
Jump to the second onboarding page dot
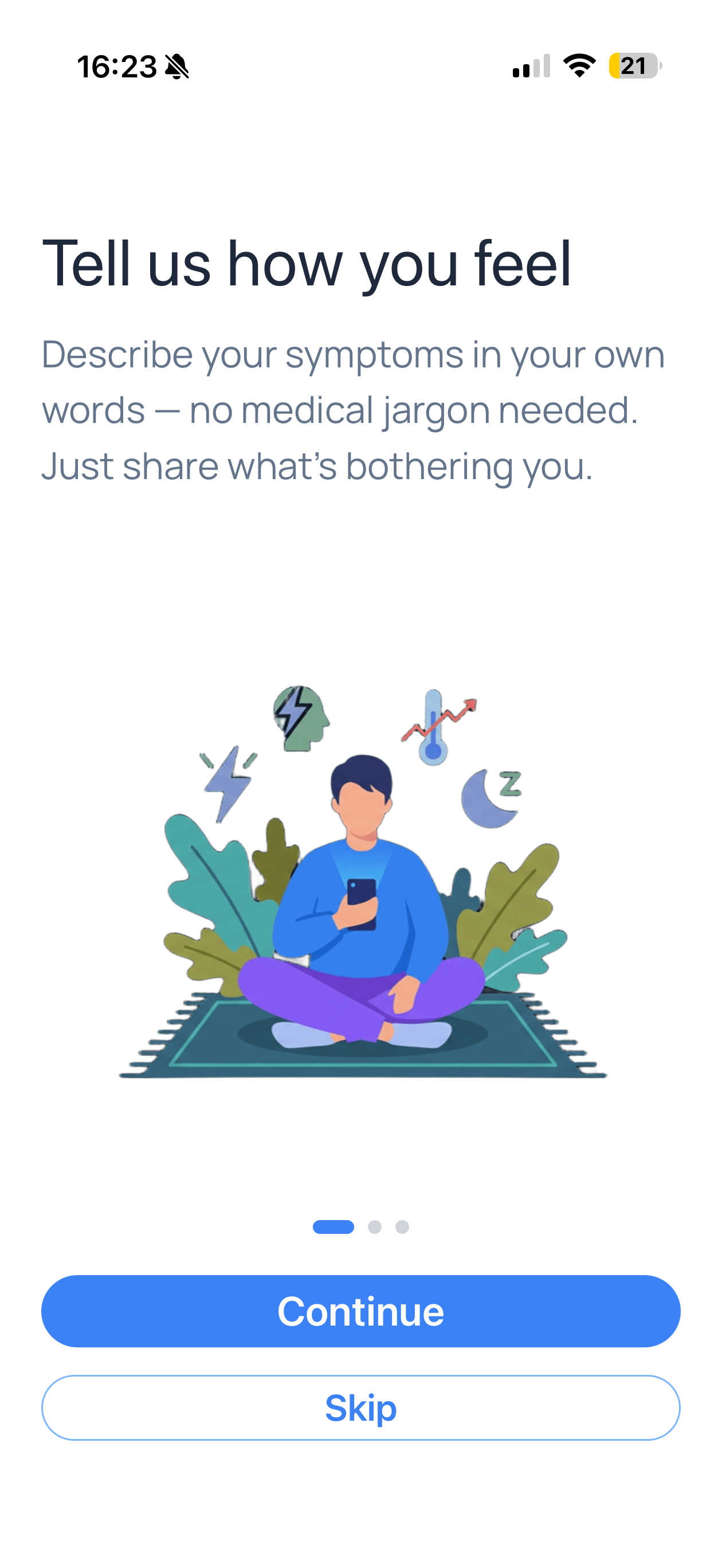374,1227
